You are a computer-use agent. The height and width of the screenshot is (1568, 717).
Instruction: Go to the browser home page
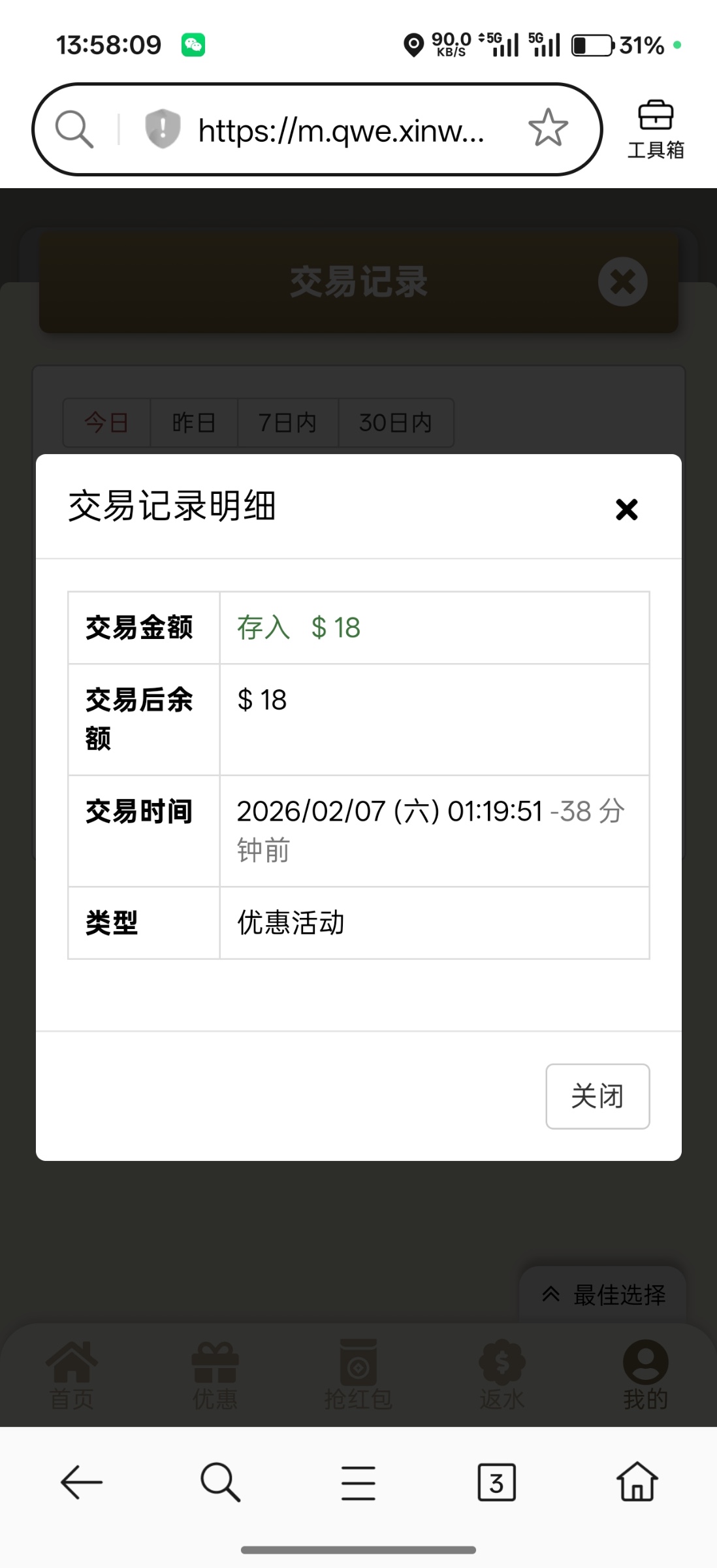tap(637, 1482)
